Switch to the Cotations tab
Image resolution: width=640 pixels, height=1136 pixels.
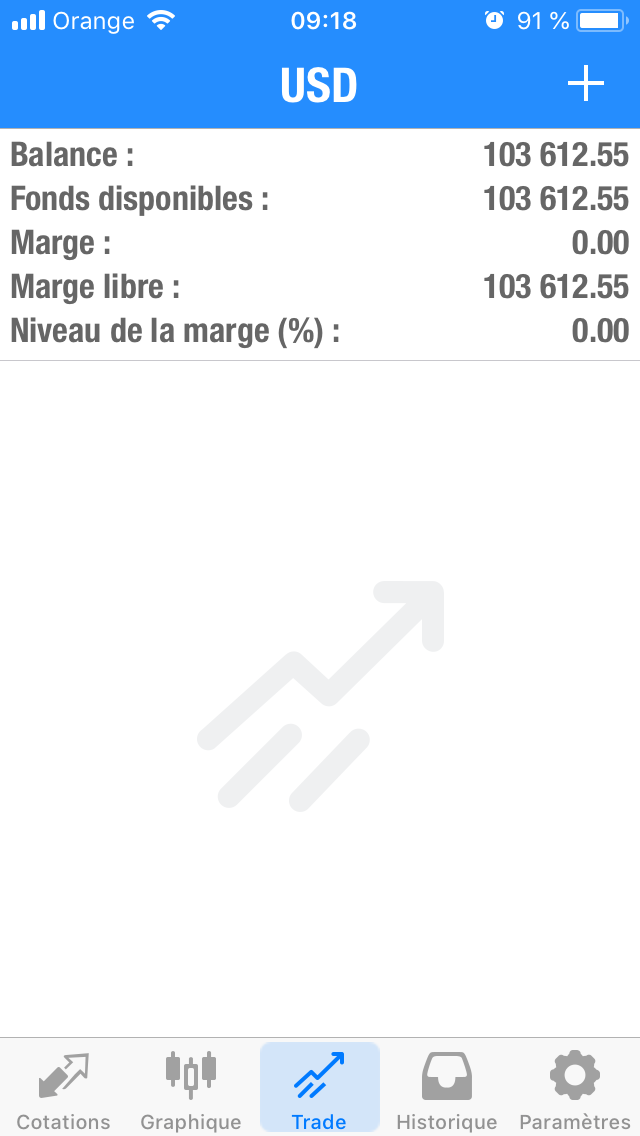[63, 1090]
